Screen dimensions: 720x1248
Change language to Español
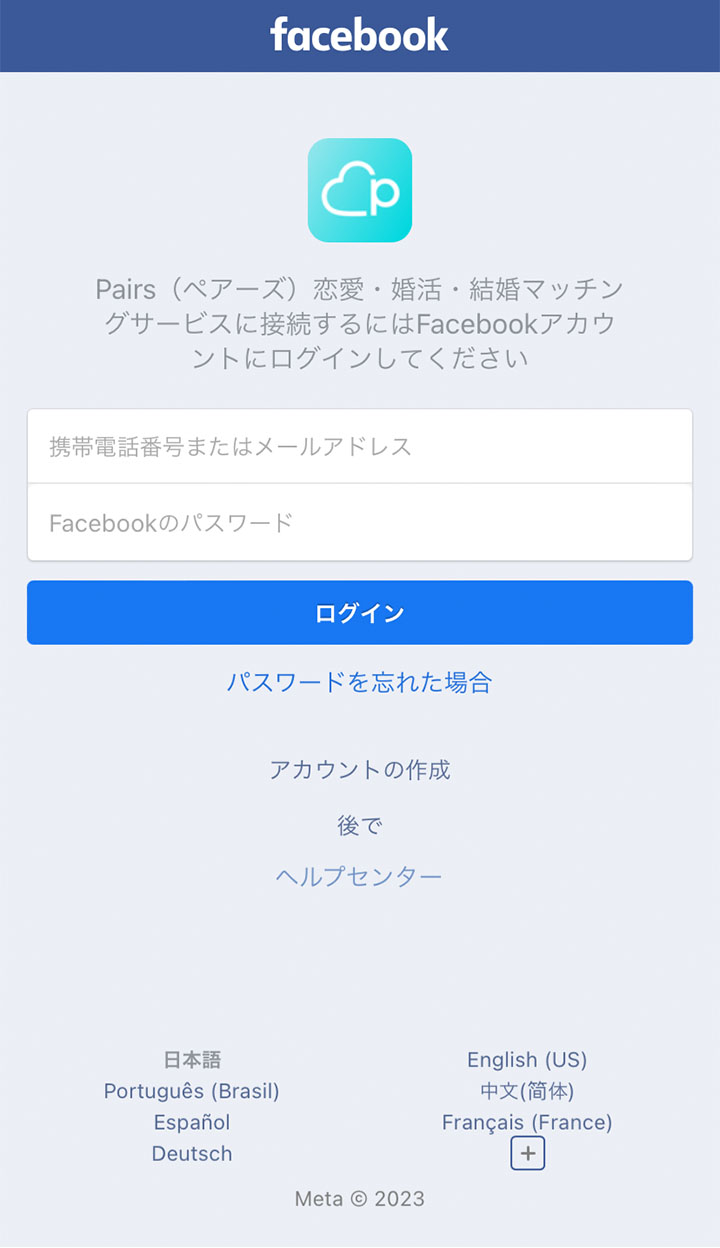(x=192, y=1122)
